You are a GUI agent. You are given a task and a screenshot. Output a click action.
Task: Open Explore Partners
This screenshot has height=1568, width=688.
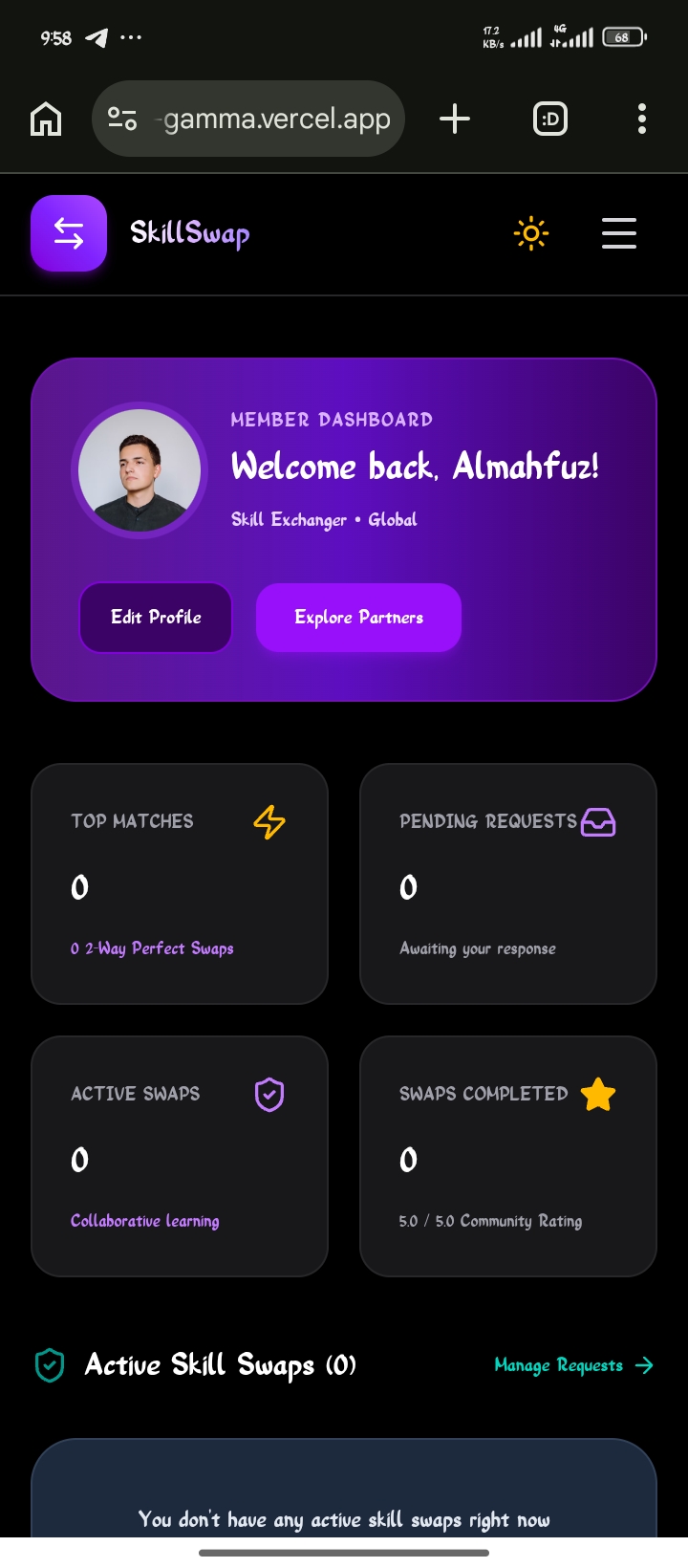(358, 618)
